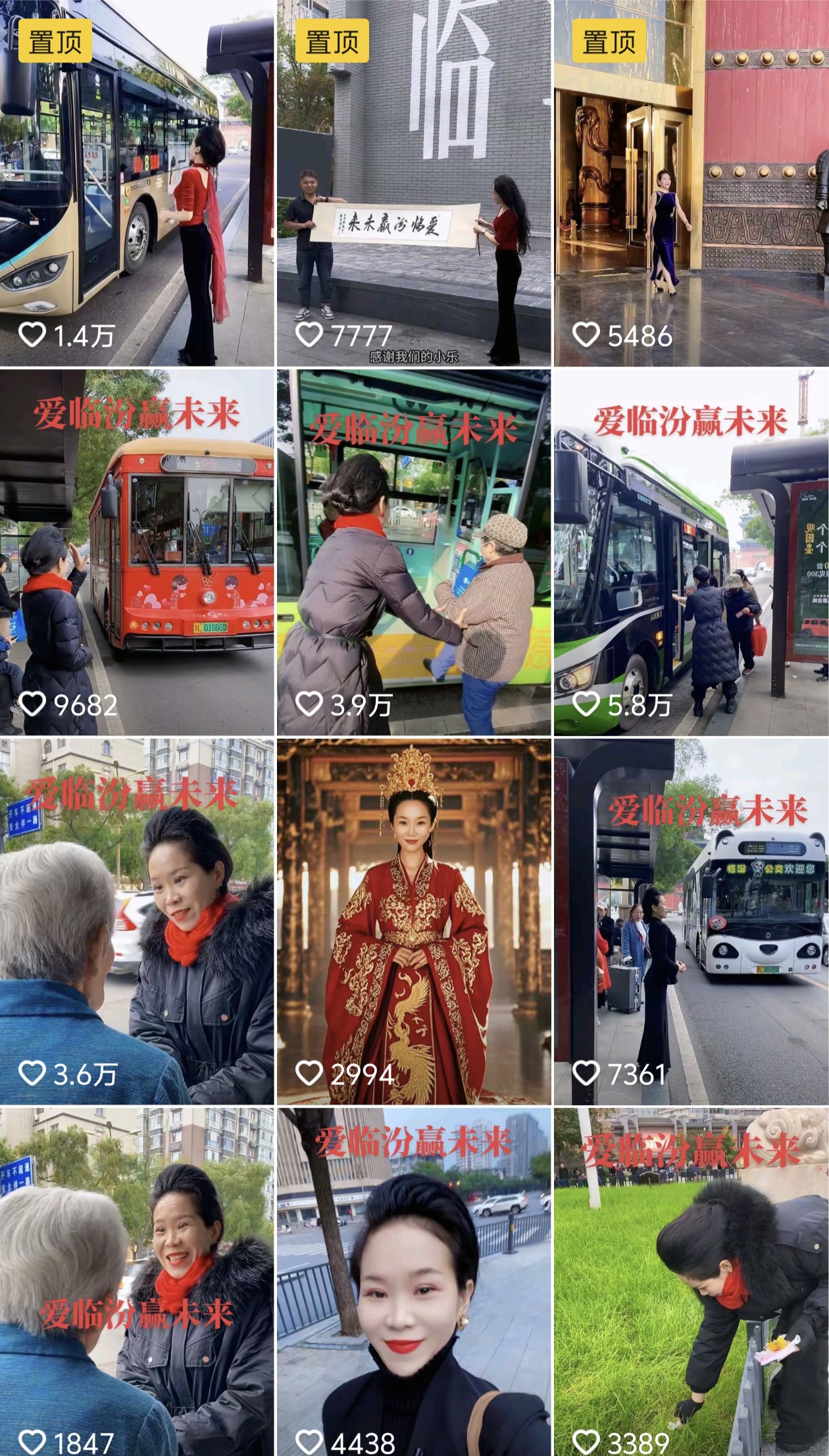Image resolution: width=829 pixels, height=1456 pixels.
Task: Open the red costume video with 2994 likes
Action: click(x=413, y=922)
